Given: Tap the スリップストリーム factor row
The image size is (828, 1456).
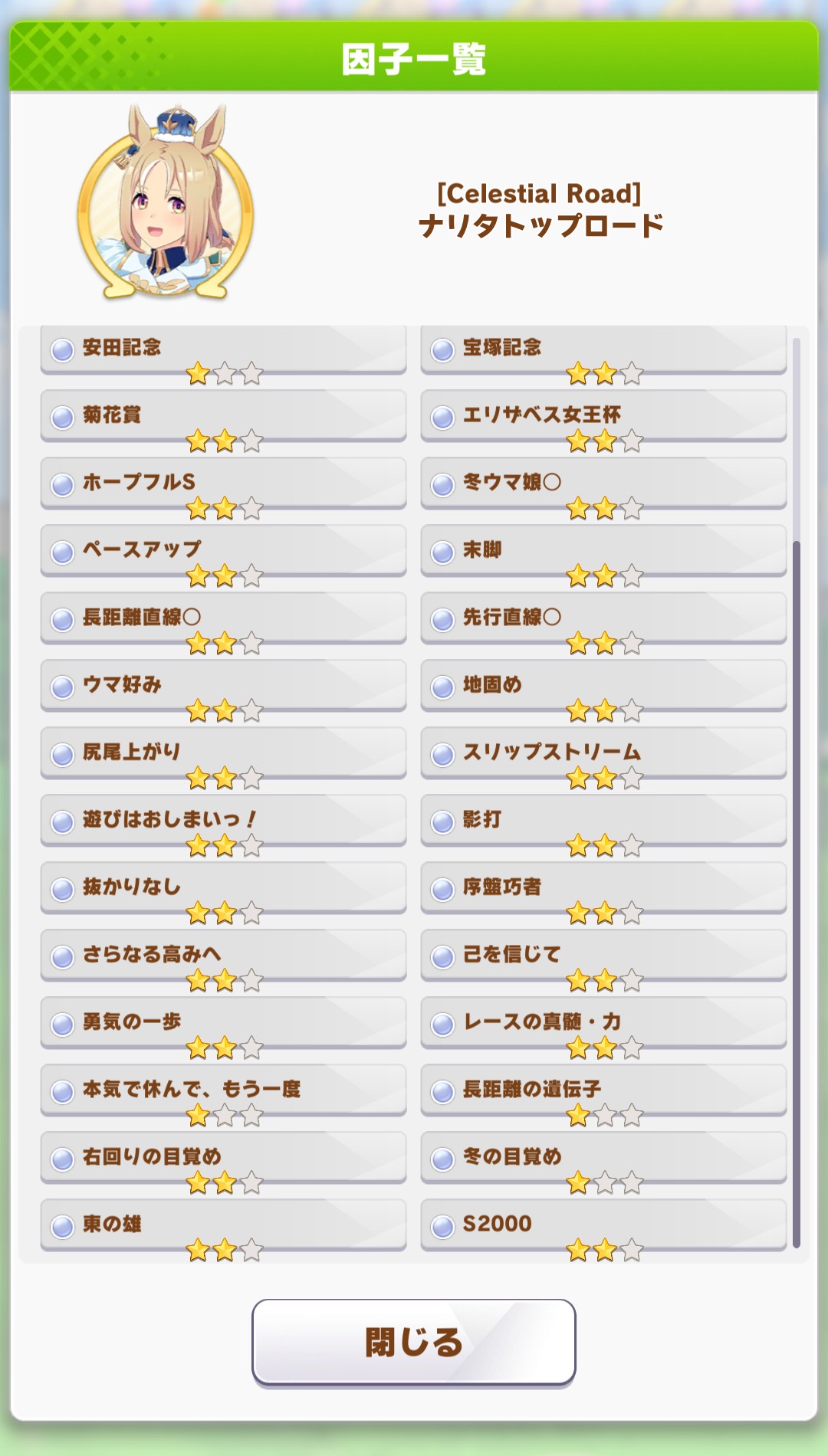Looking at the screenshot, I should [x=603, y=753].
